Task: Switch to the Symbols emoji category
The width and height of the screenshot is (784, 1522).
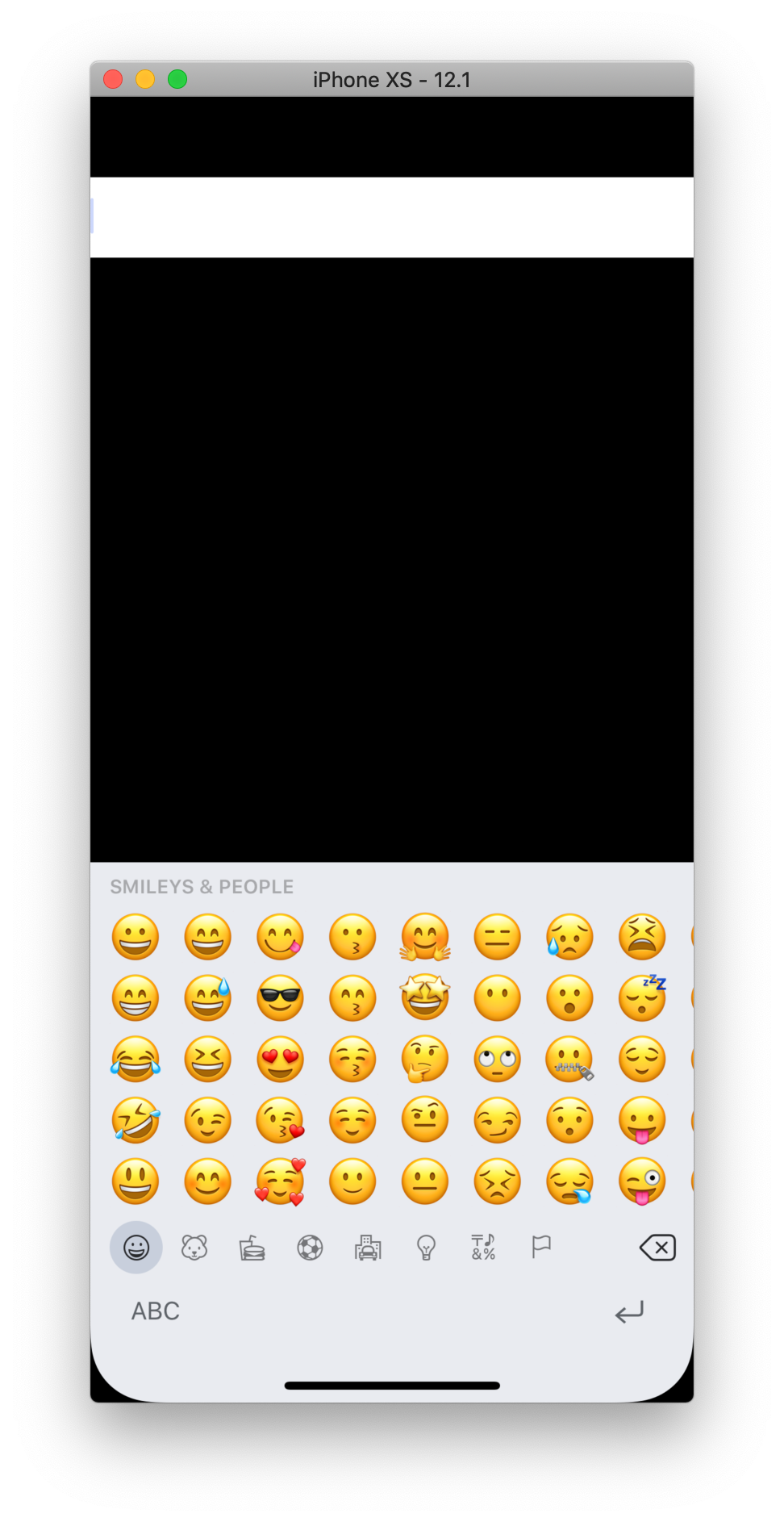Action: point(483,1248)
